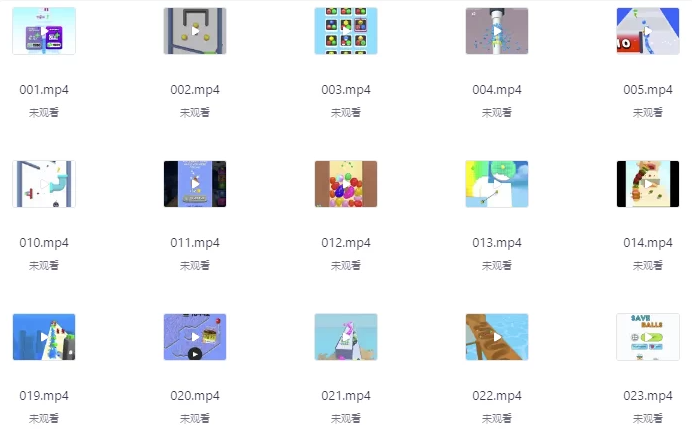Watch the 005.mp4 clip
This screenshot has width=692, height=437.
[x=648, y=31]
